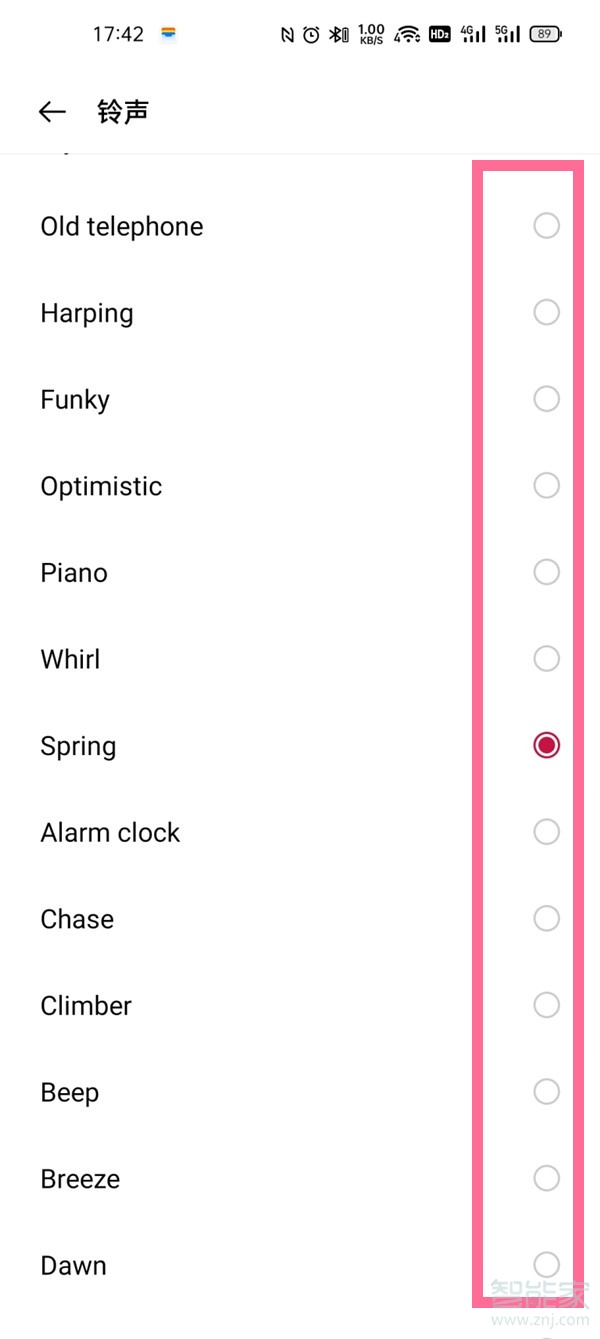Choose Harping as the ringtone
The image size is (600, 1339).
click(300, 313)
